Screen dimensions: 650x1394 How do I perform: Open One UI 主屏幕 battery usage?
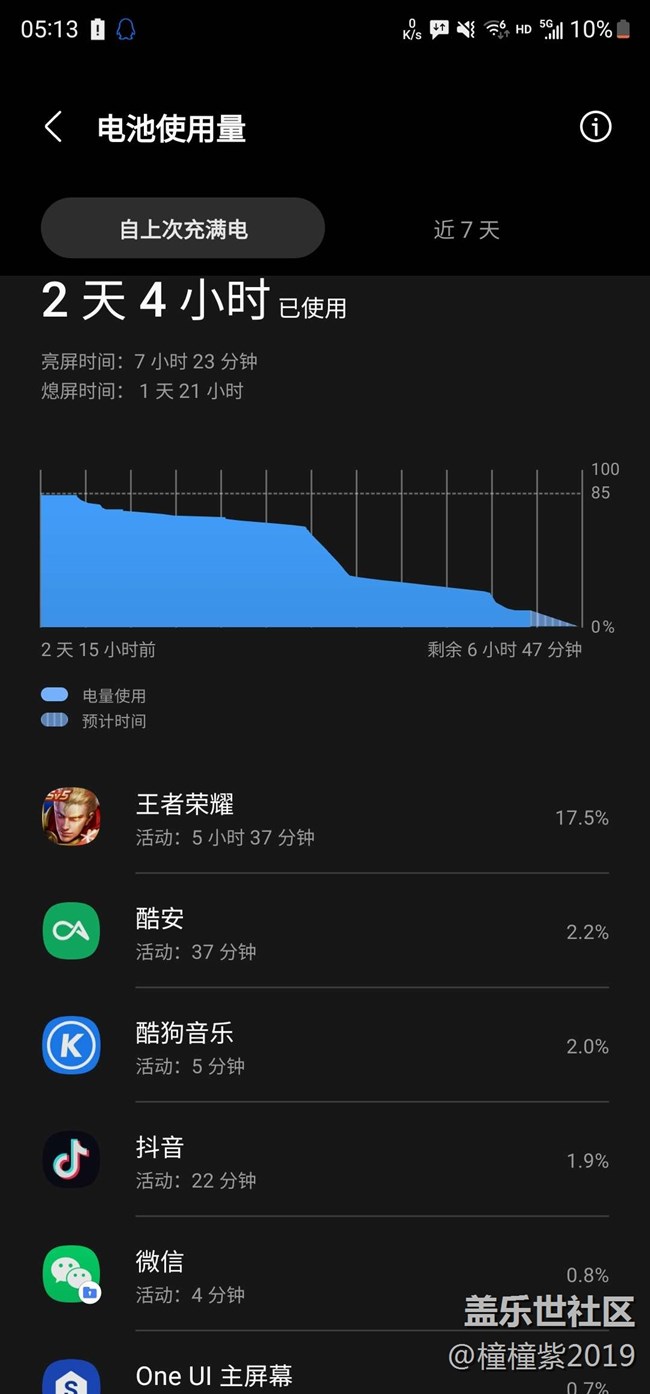point(324,1376)
